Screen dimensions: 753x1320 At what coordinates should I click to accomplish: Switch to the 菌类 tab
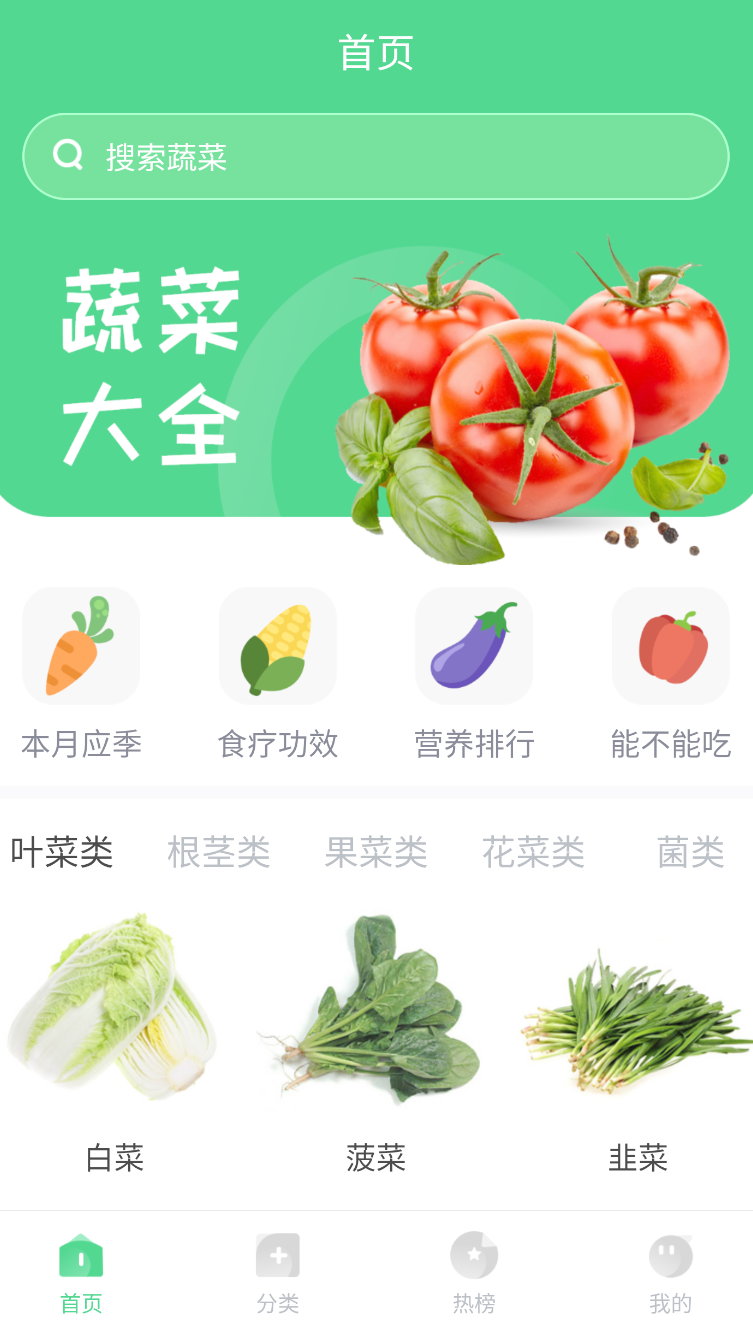click(x=690, y=852)
